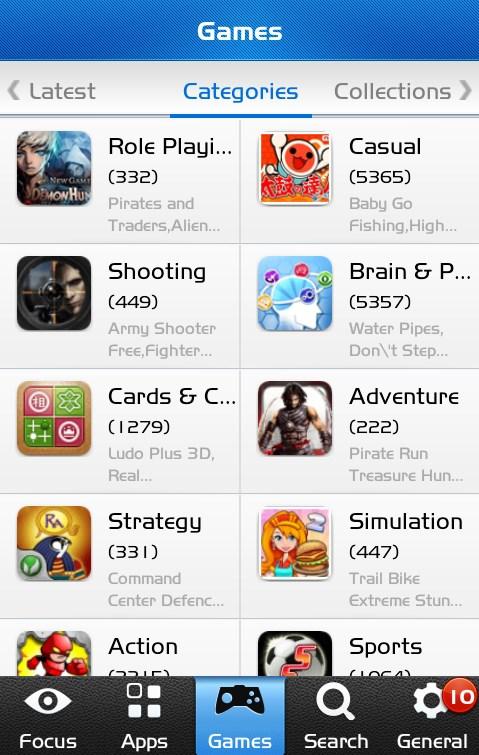Image resolution: width=479 pixels, height=755 pixels.
Task: Open the Sports category
Action: [360, 648]
